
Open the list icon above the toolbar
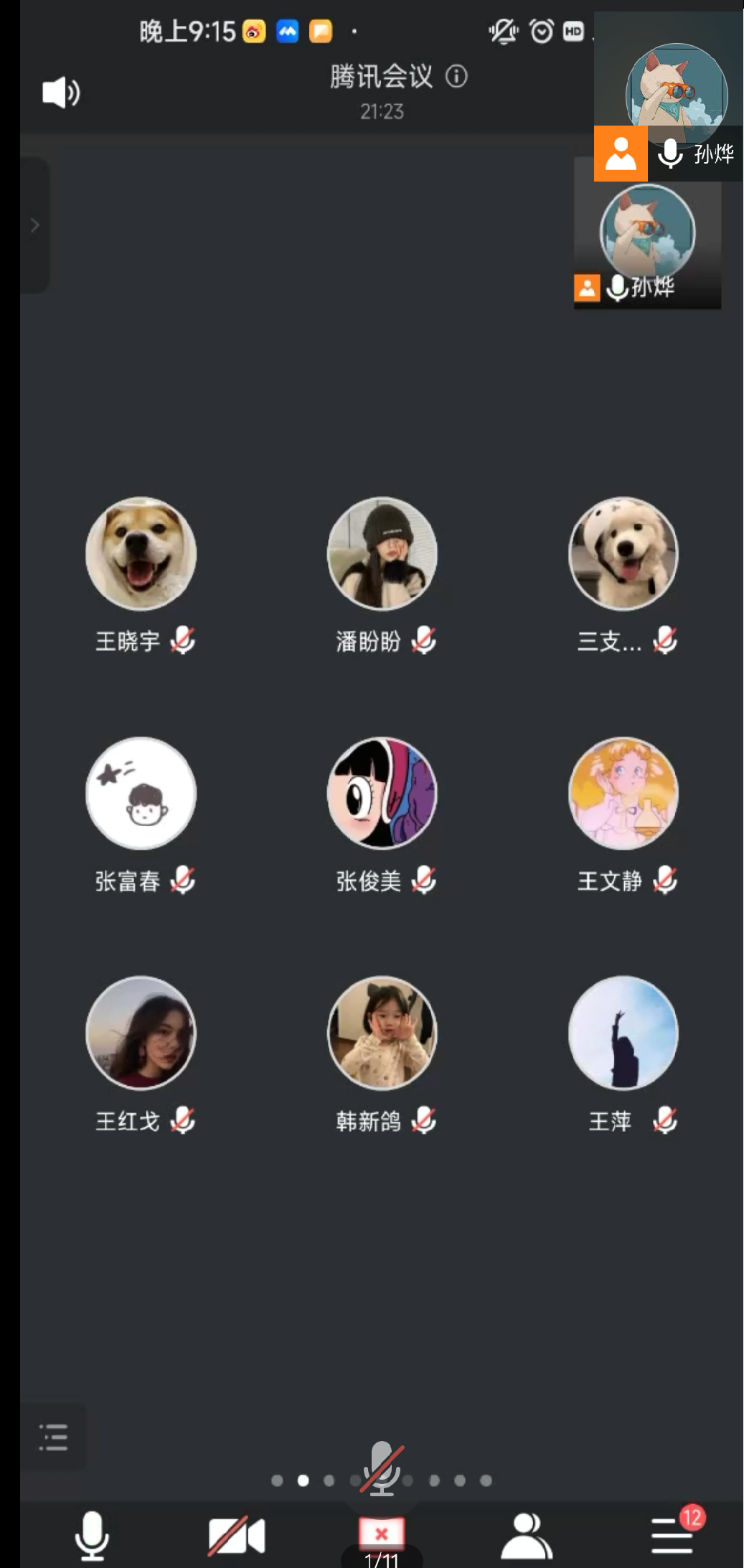coord(53,1437)
